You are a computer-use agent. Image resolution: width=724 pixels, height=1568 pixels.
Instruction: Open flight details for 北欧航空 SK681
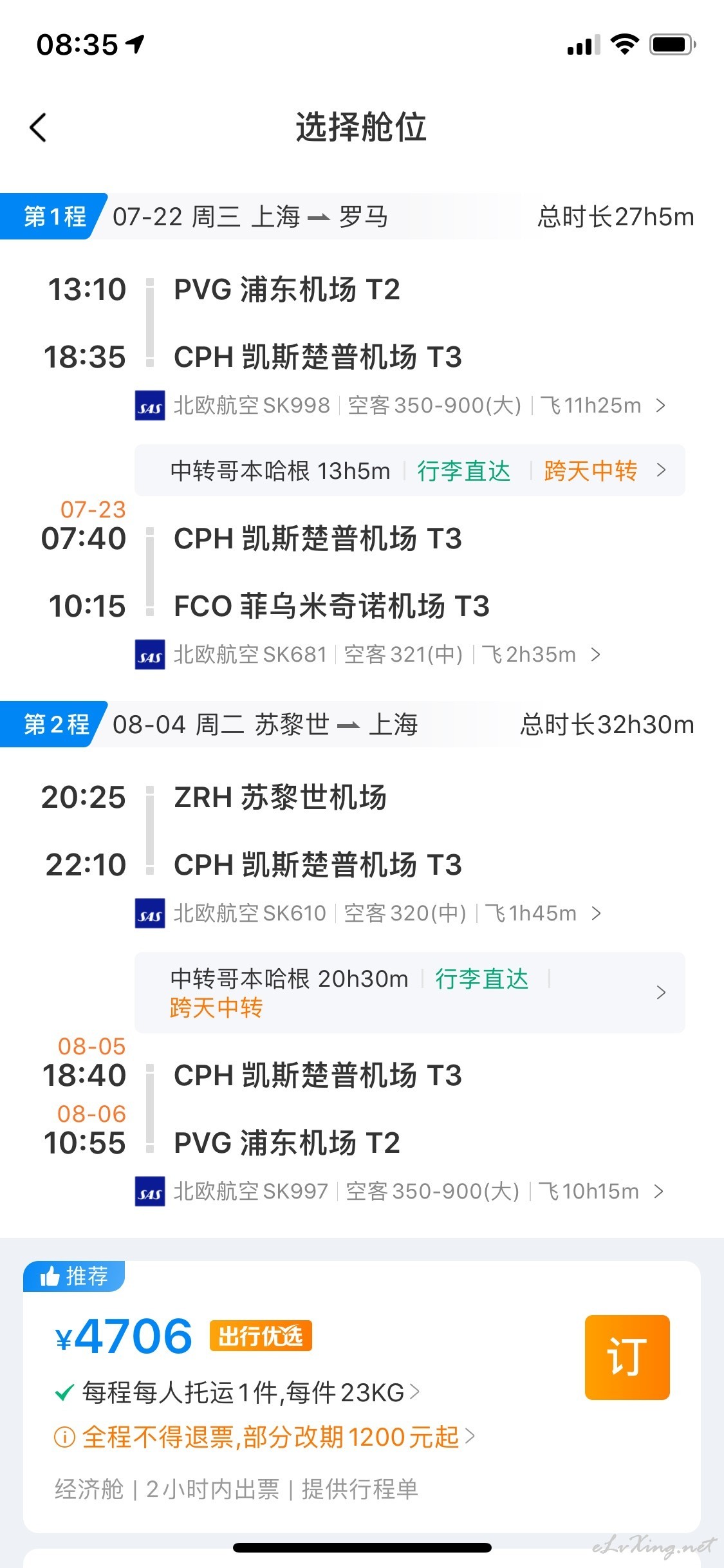pyautogui.click(x=368, y=655)
